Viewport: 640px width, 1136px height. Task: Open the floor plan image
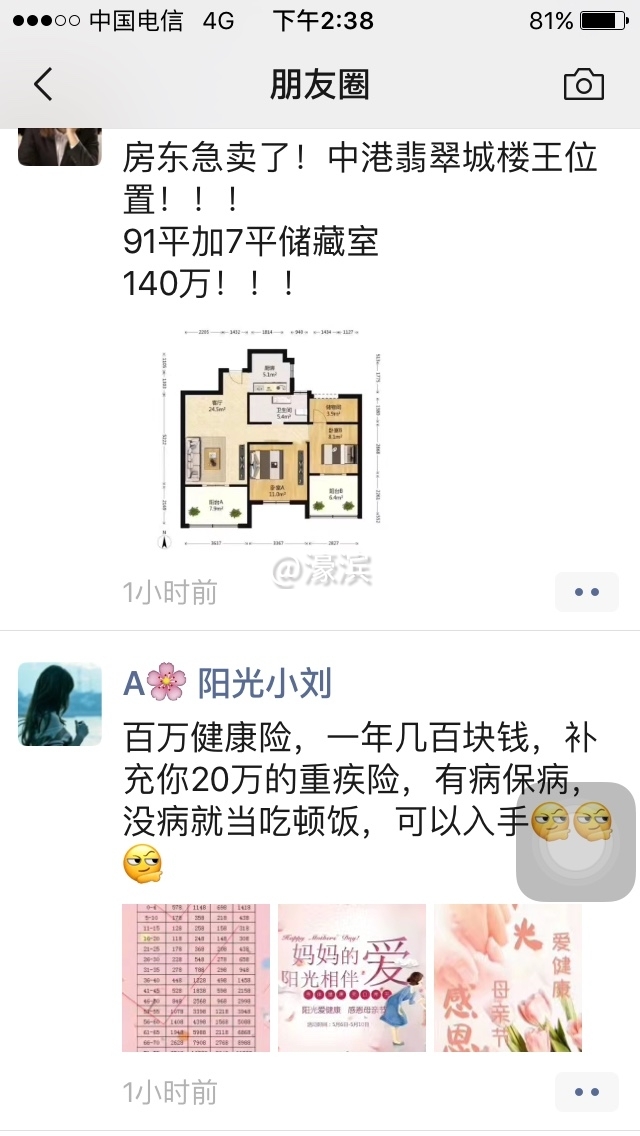pos(268,439)
